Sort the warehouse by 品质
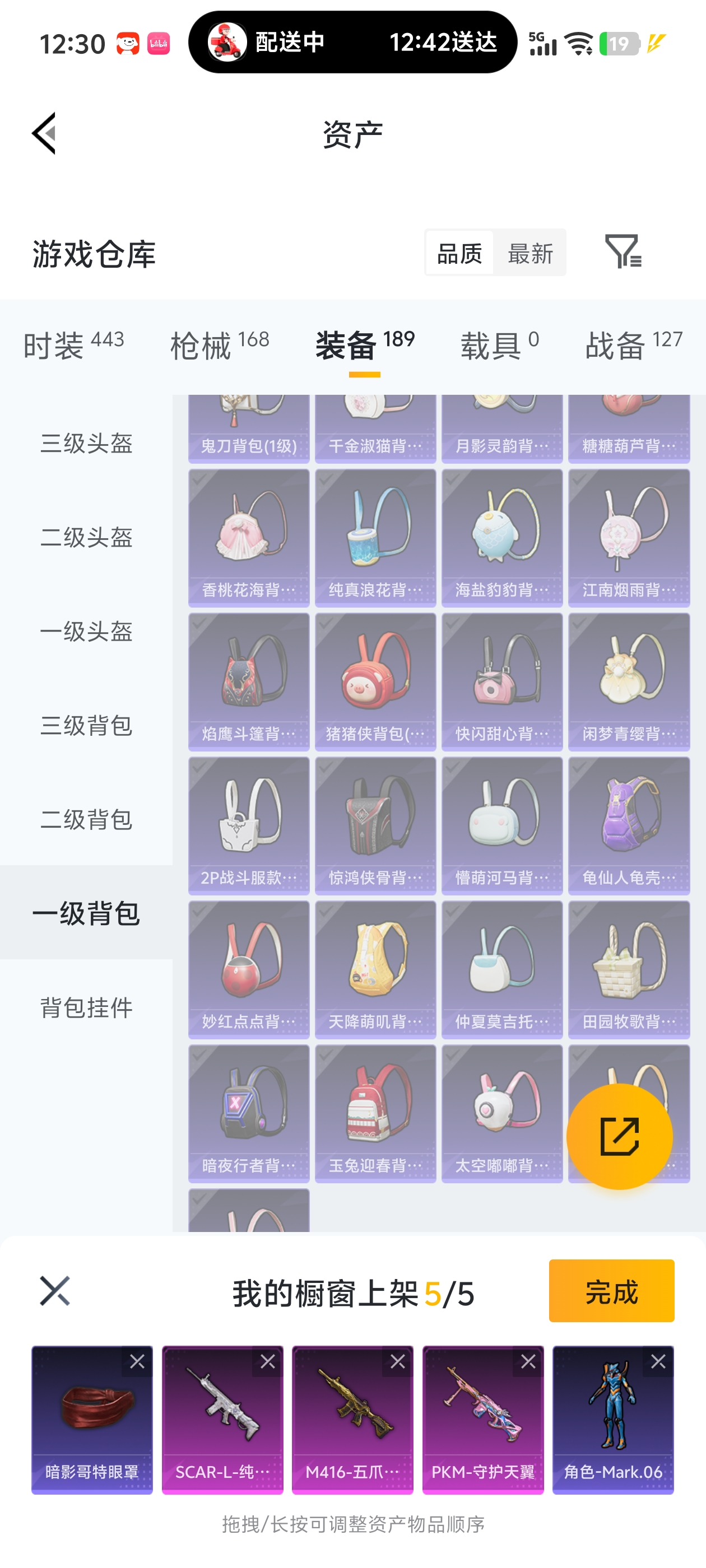Screen dimensions: 706x1568 tap(459, 253)
